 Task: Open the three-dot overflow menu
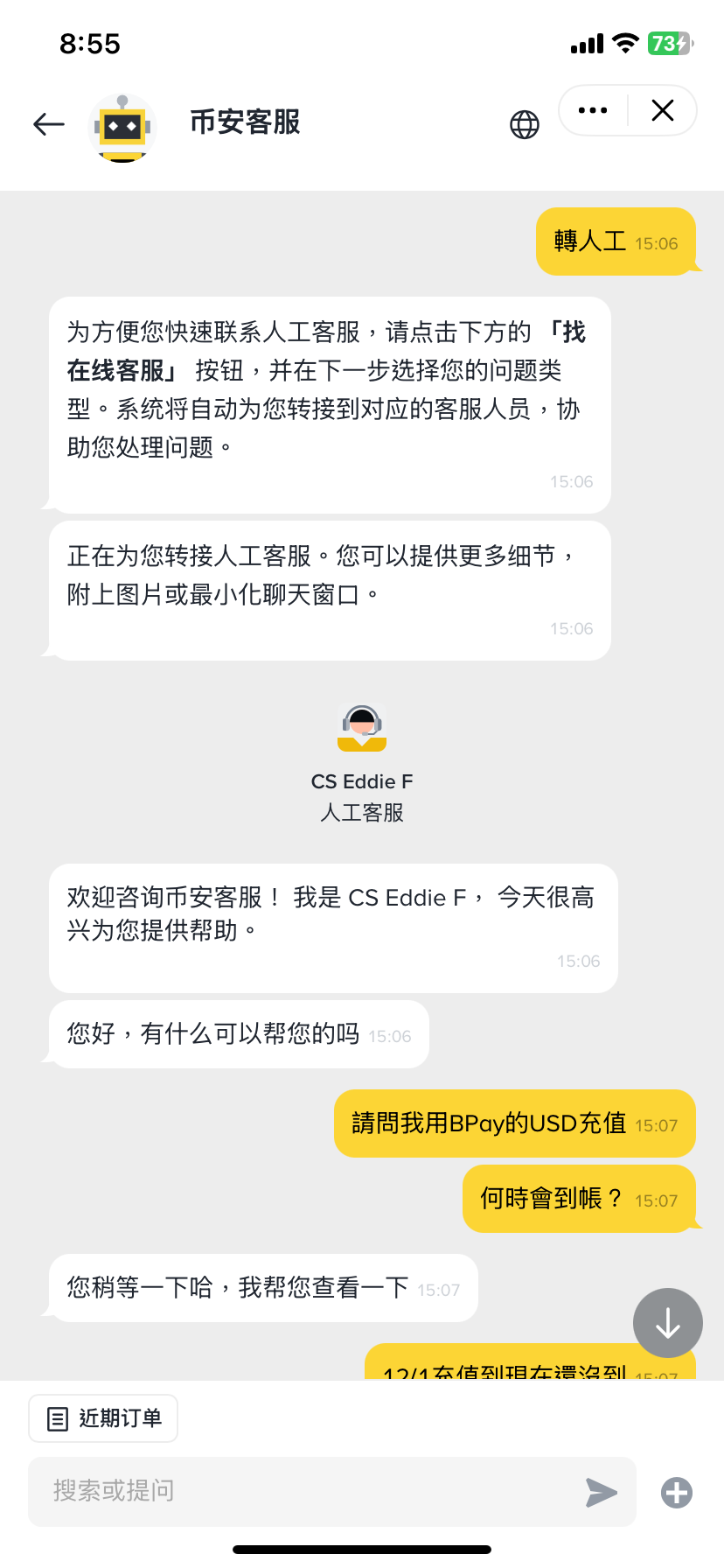pyautogui.click(x=593, y=110)
